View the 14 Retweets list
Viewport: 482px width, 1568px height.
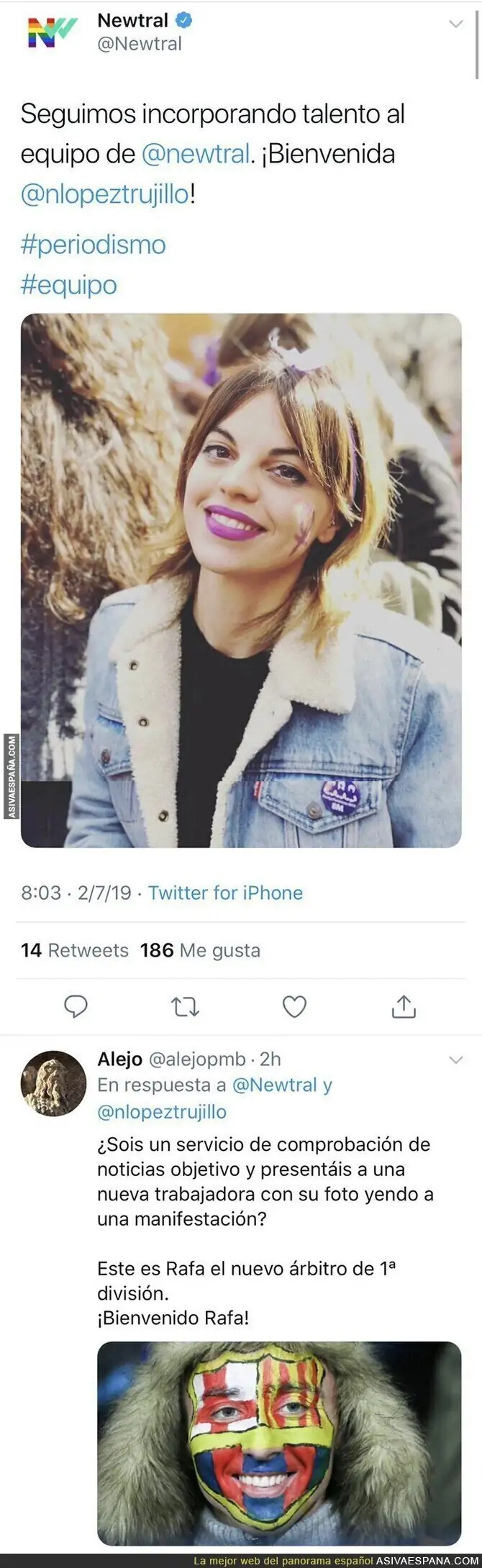pos(75,950)
